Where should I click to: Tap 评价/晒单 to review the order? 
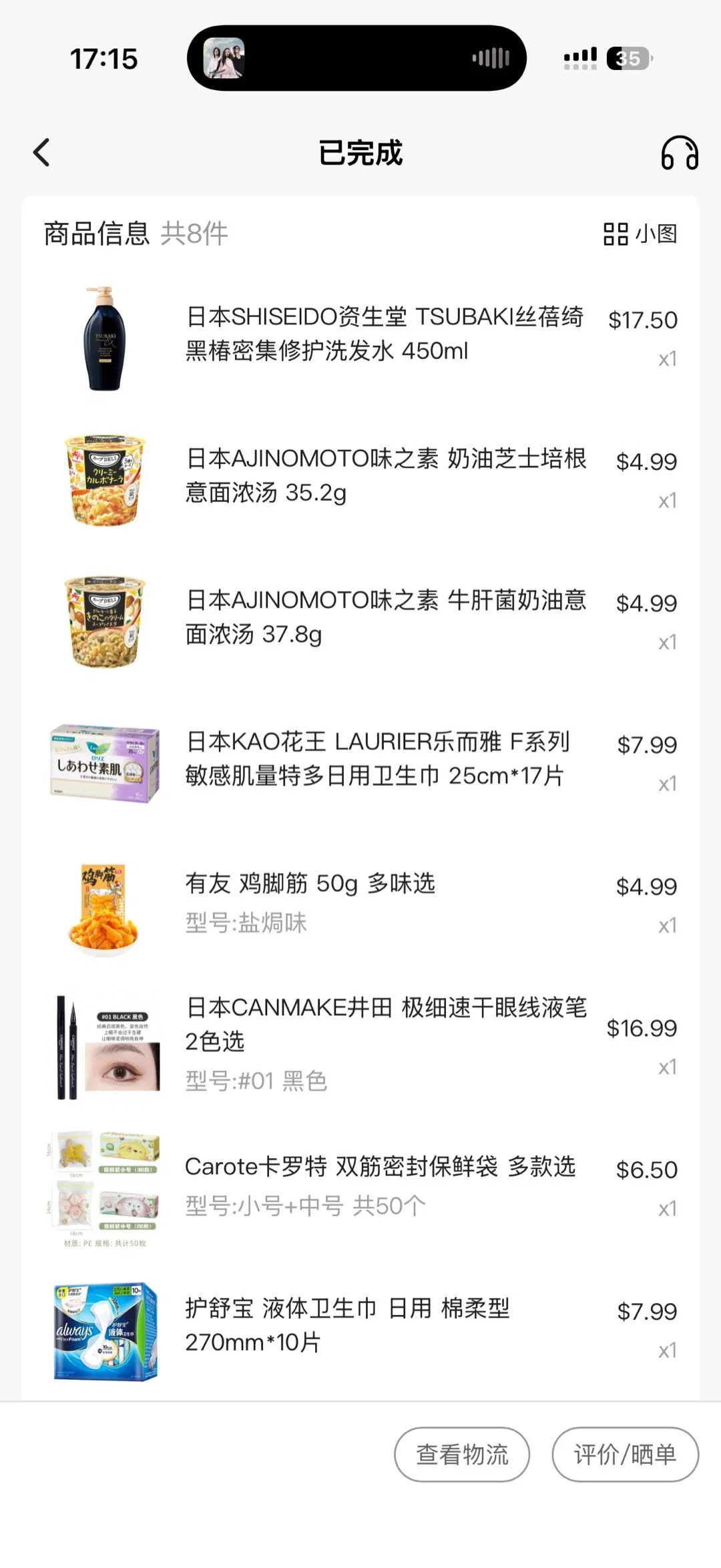pos(625,1455)
